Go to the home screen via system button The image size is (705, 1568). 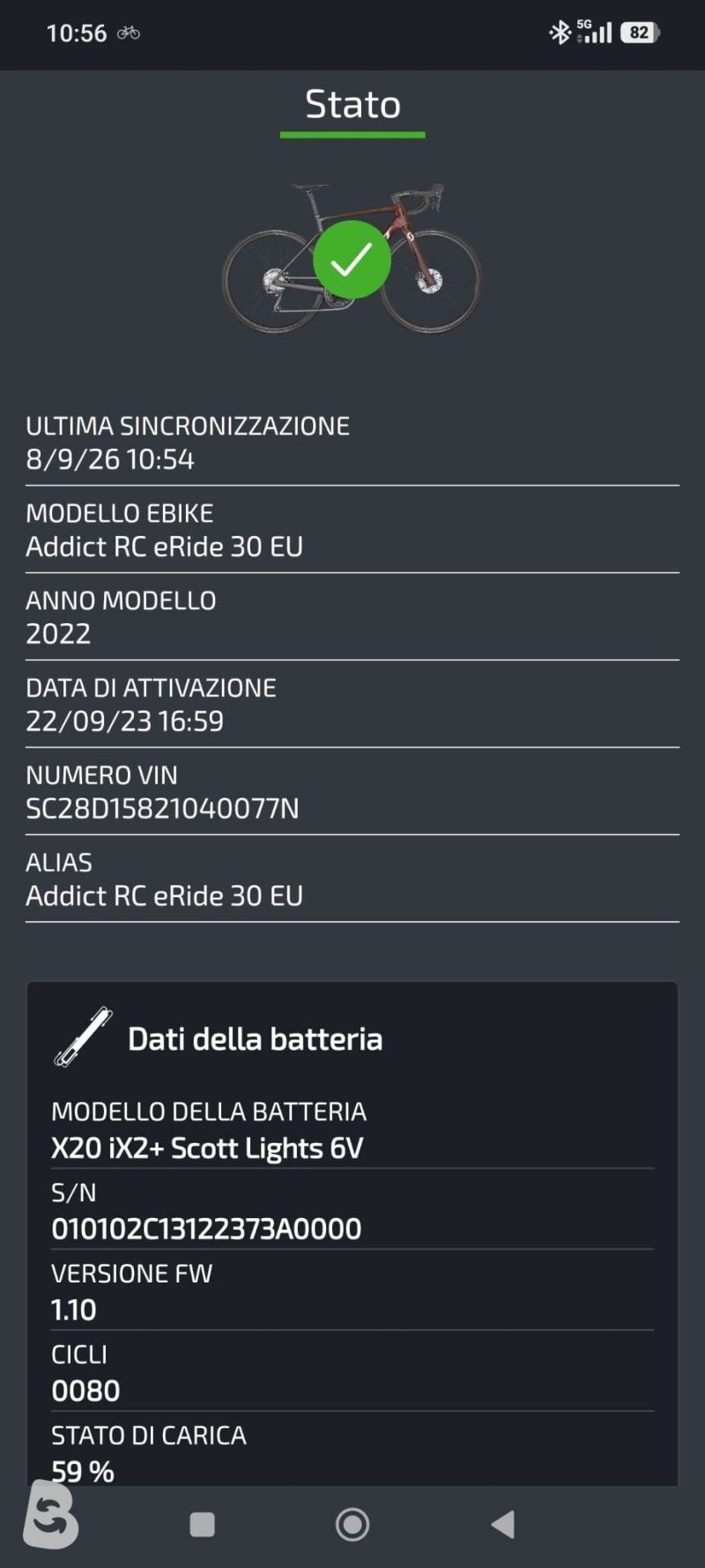(352, 1524)
